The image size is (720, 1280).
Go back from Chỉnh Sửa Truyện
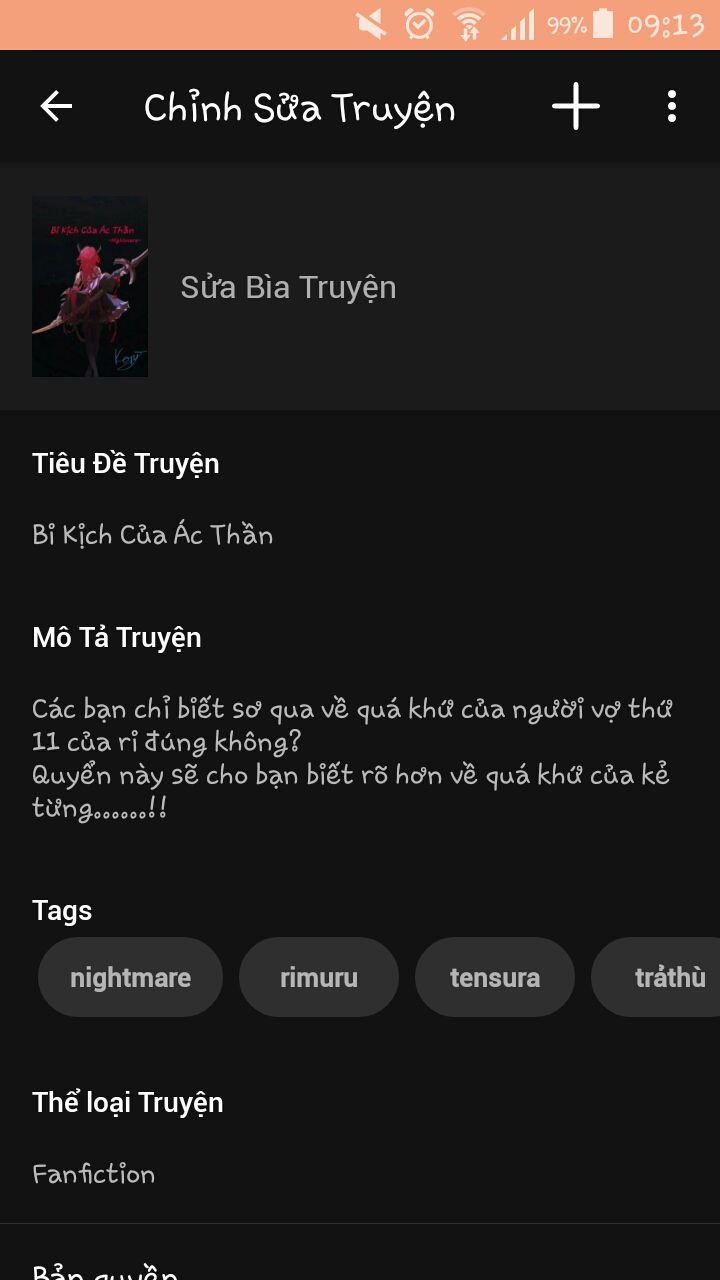pos(56,106)
